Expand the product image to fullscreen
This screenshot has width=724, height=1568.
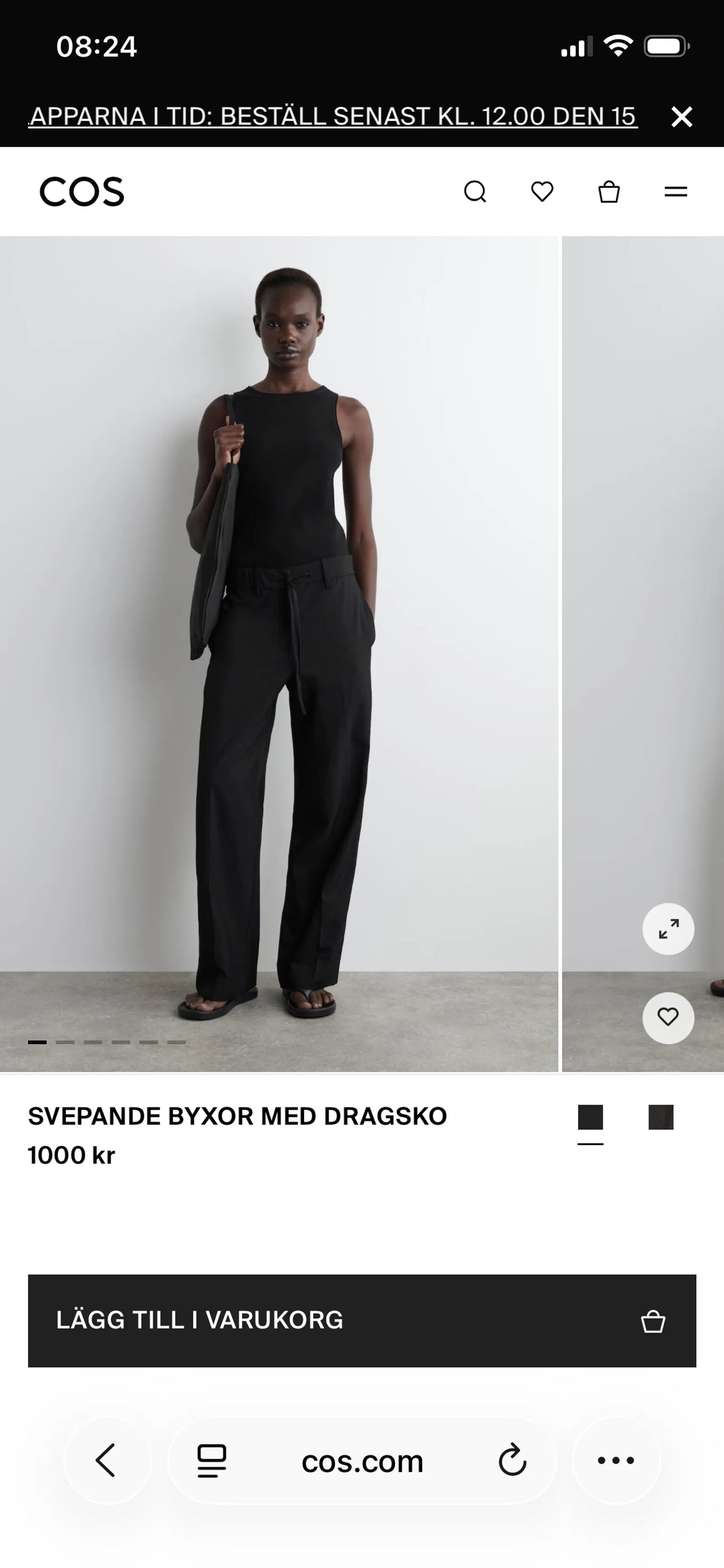(668, 929)
